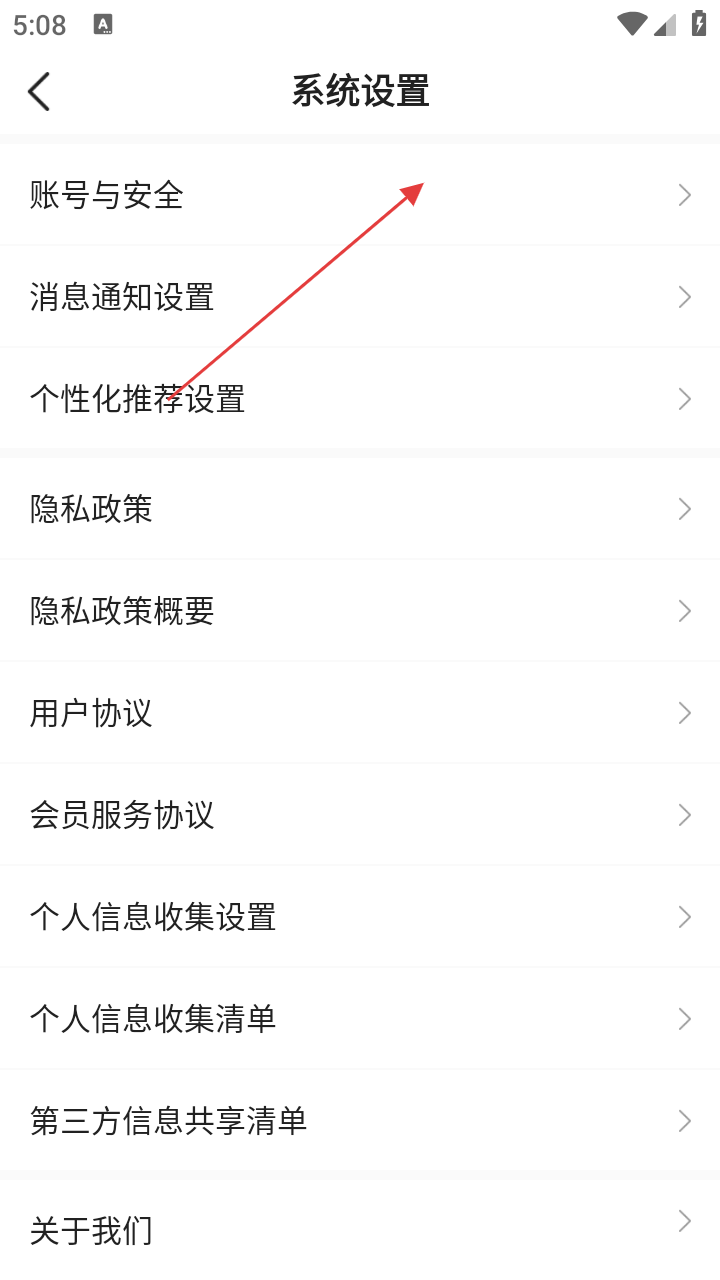Open 第三方信息共享清单

coord(360,1121)
